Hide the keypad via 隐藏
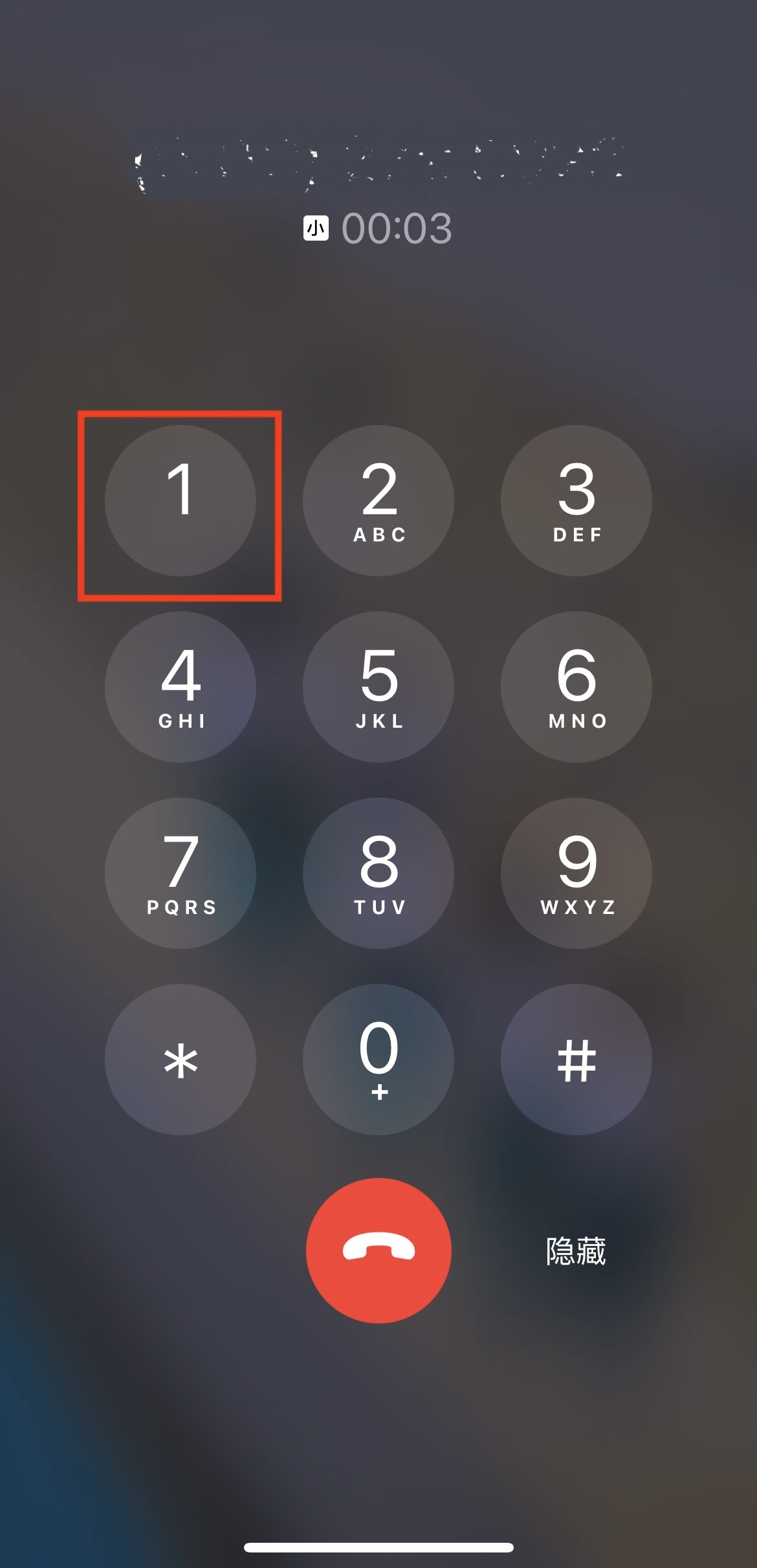 (576, 1251)
